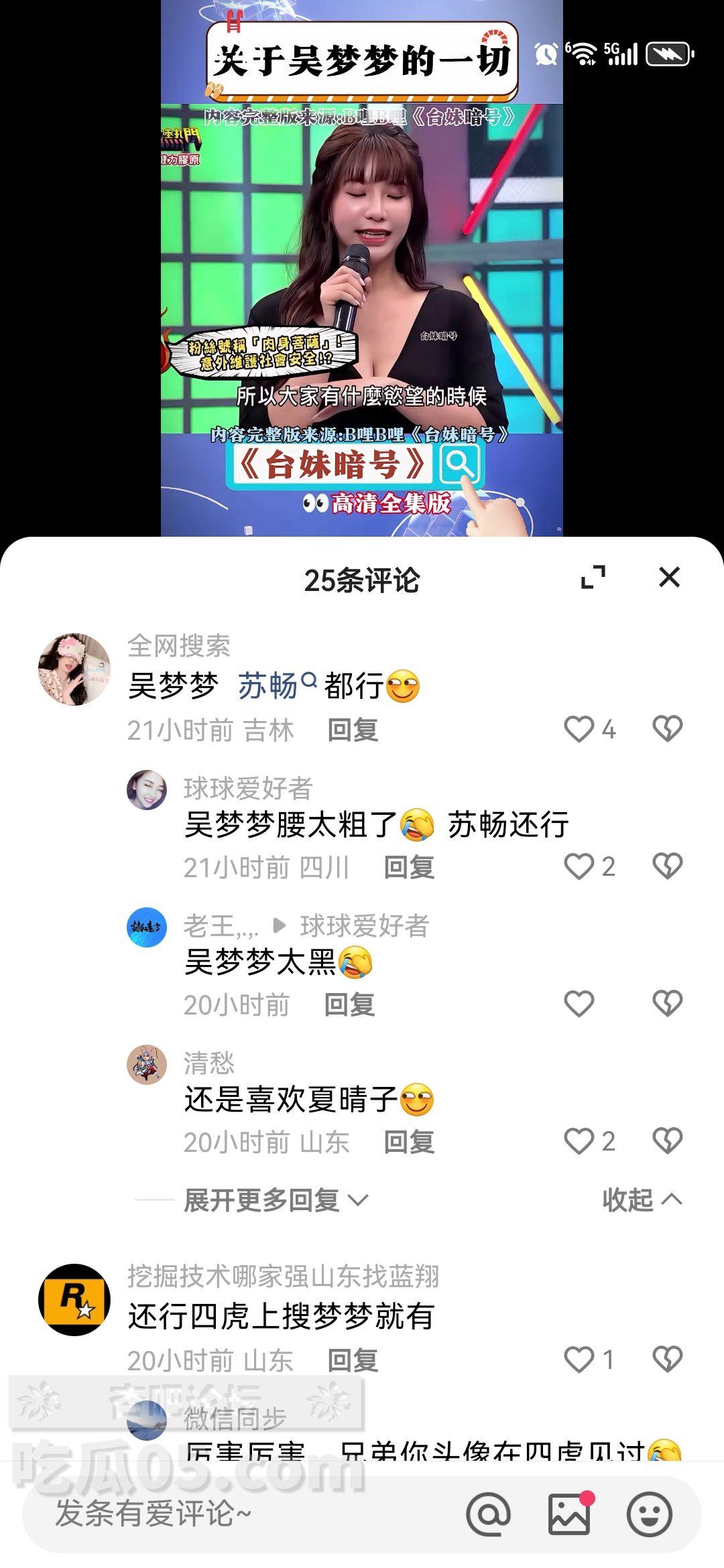Dislike 清愁's comment about 夏晴子
The image size is (724, 1568).
tap(668, 1141)
